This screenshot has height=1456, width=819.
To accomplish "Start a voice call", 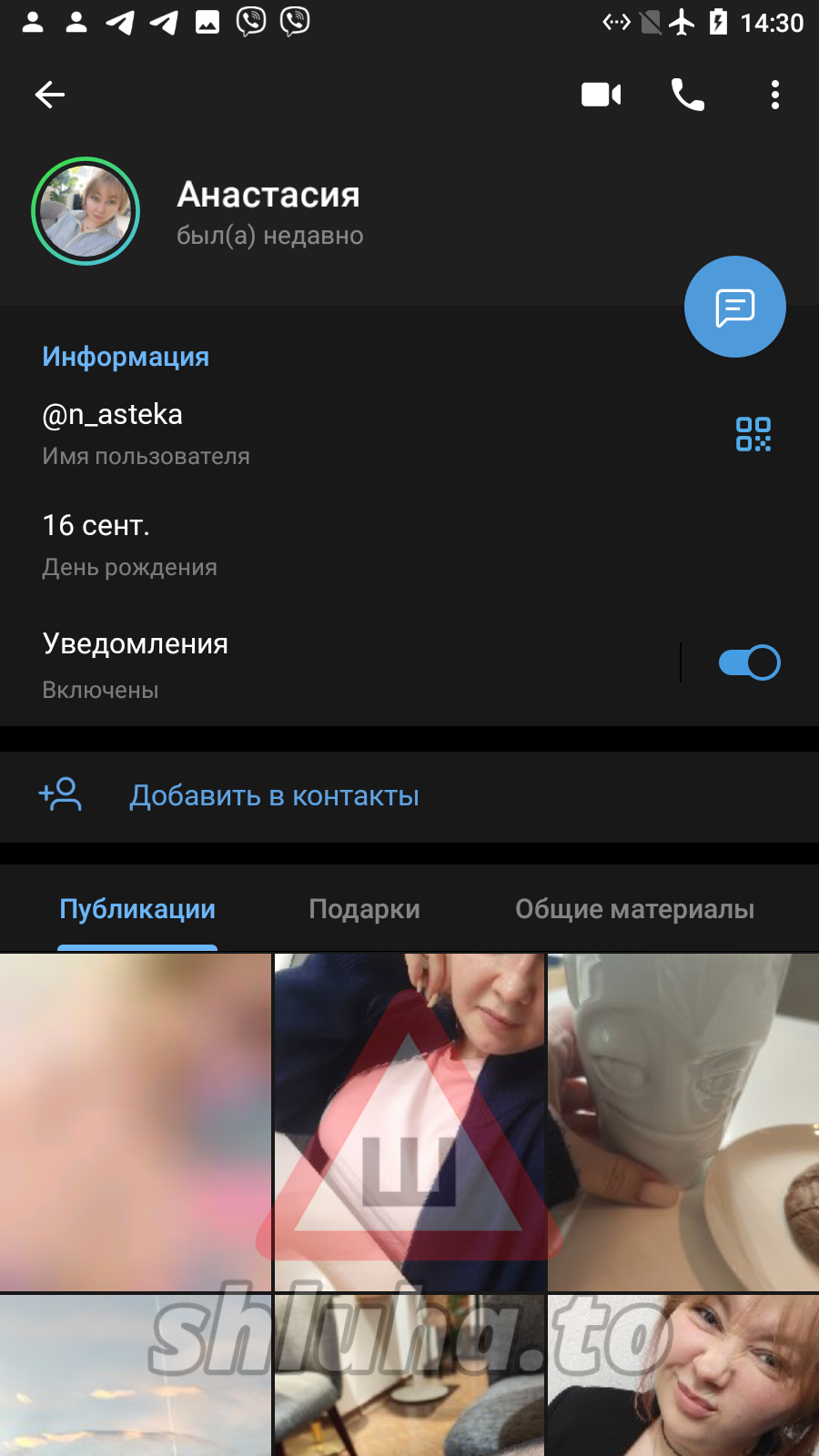I will (688, 95).
